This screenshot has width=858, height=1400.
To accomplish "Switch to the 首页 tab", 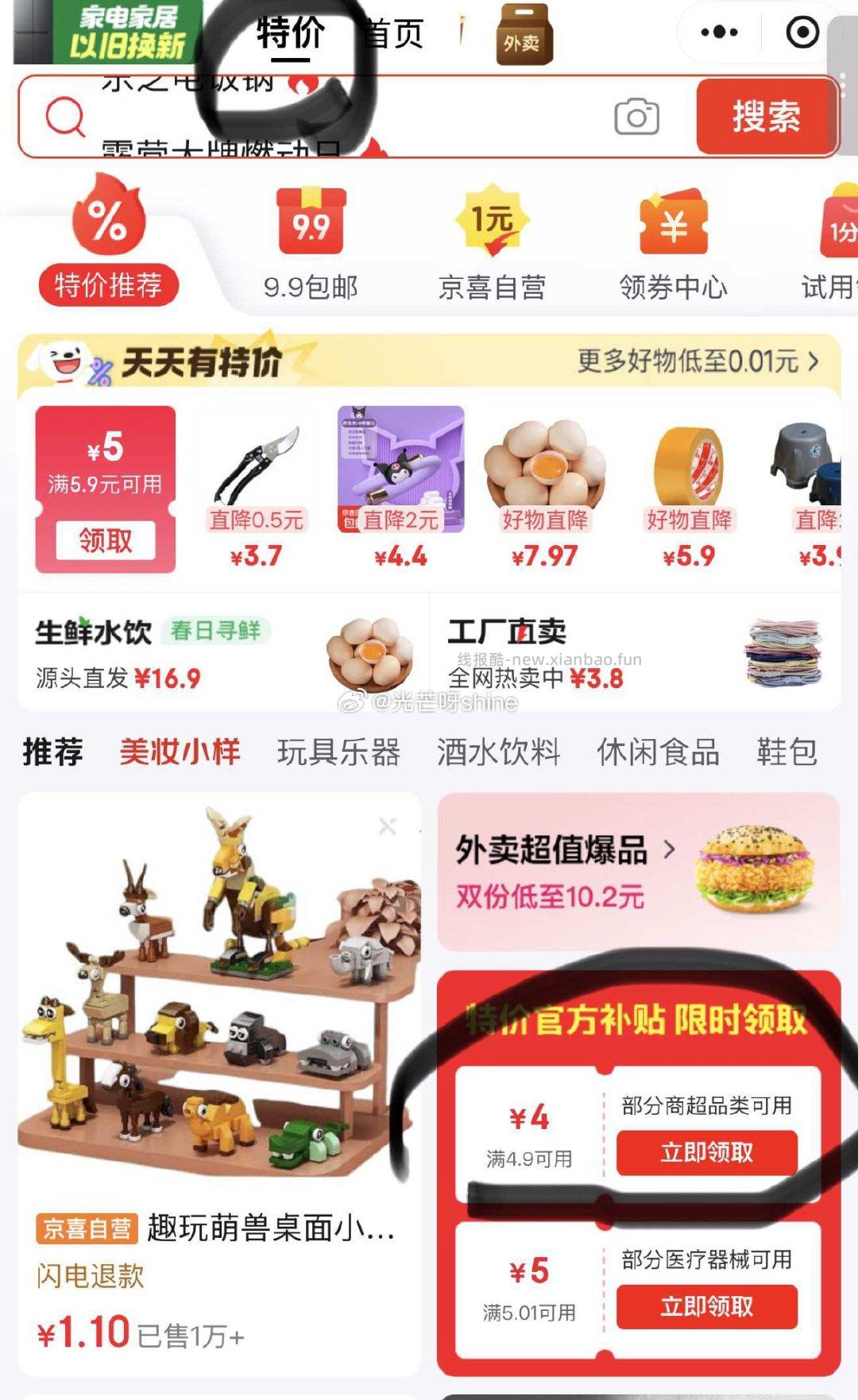I will pyautogui.click(x=392, y=33).
